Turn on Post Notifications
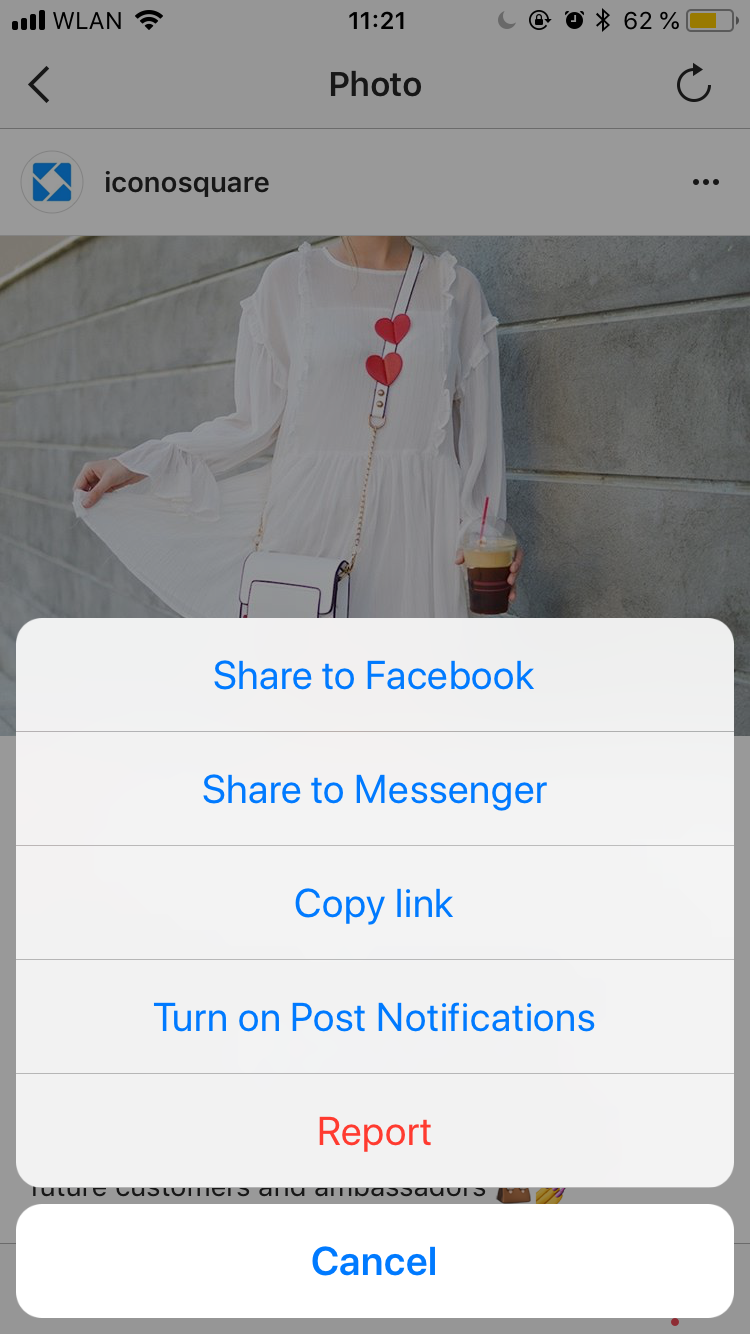Image resolution: width=750 pixels, height=1334 pixels. coord(375,1017)
